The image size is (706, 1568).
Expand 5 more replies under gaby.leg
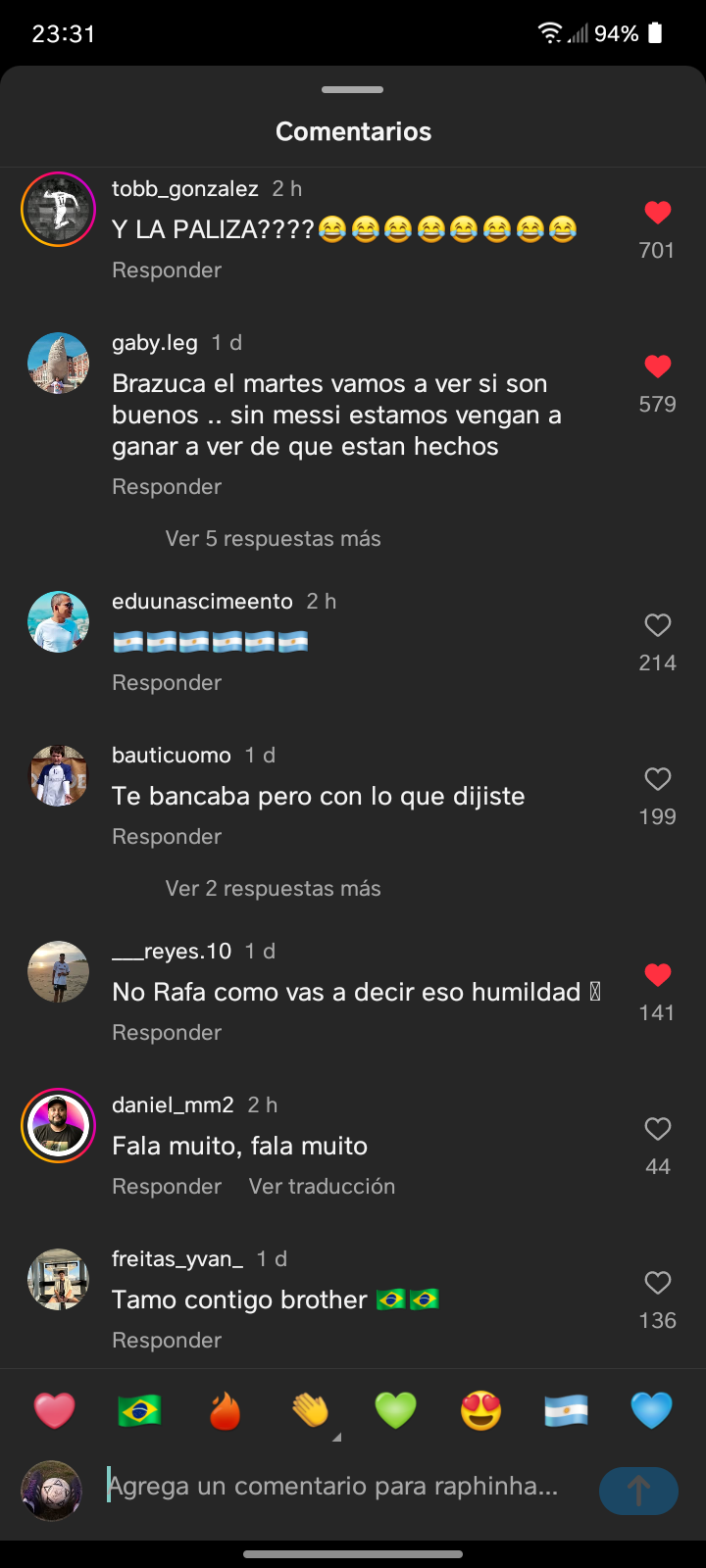point(273,539)
